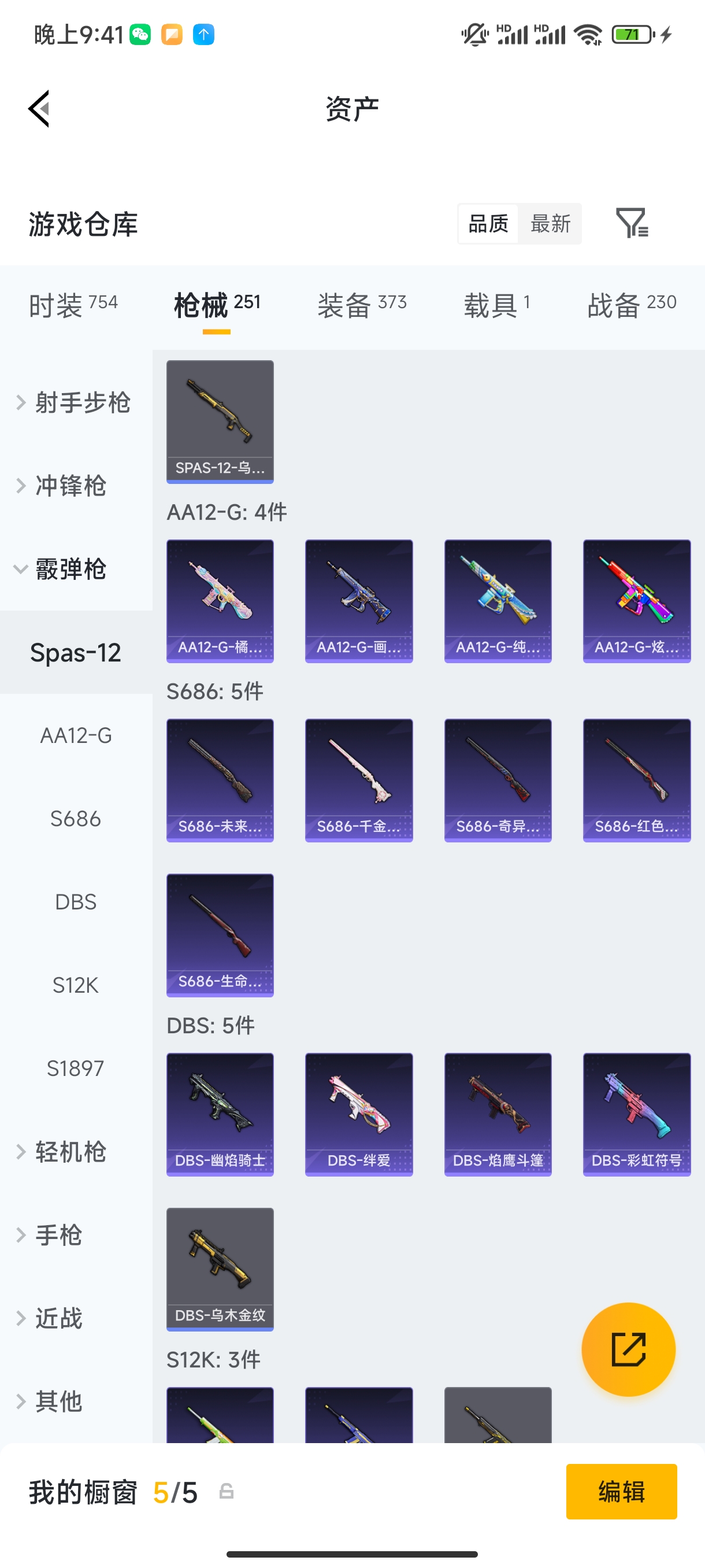Expand the 手枪 category
Viewport: 705px width, 1568px height.
58,1234
